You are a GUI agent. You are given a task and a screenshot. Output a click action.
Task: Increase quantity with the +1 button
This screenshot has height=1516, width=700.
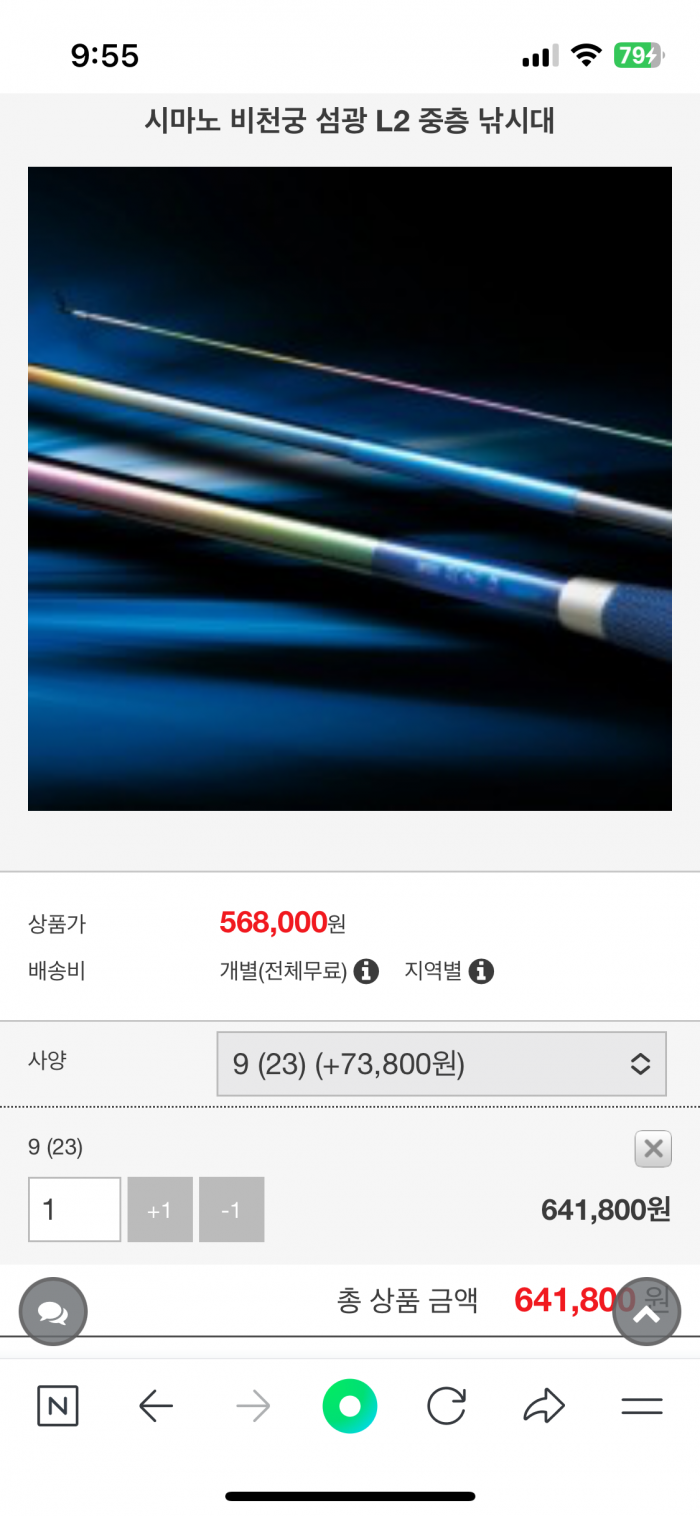tap(160, 1210)
